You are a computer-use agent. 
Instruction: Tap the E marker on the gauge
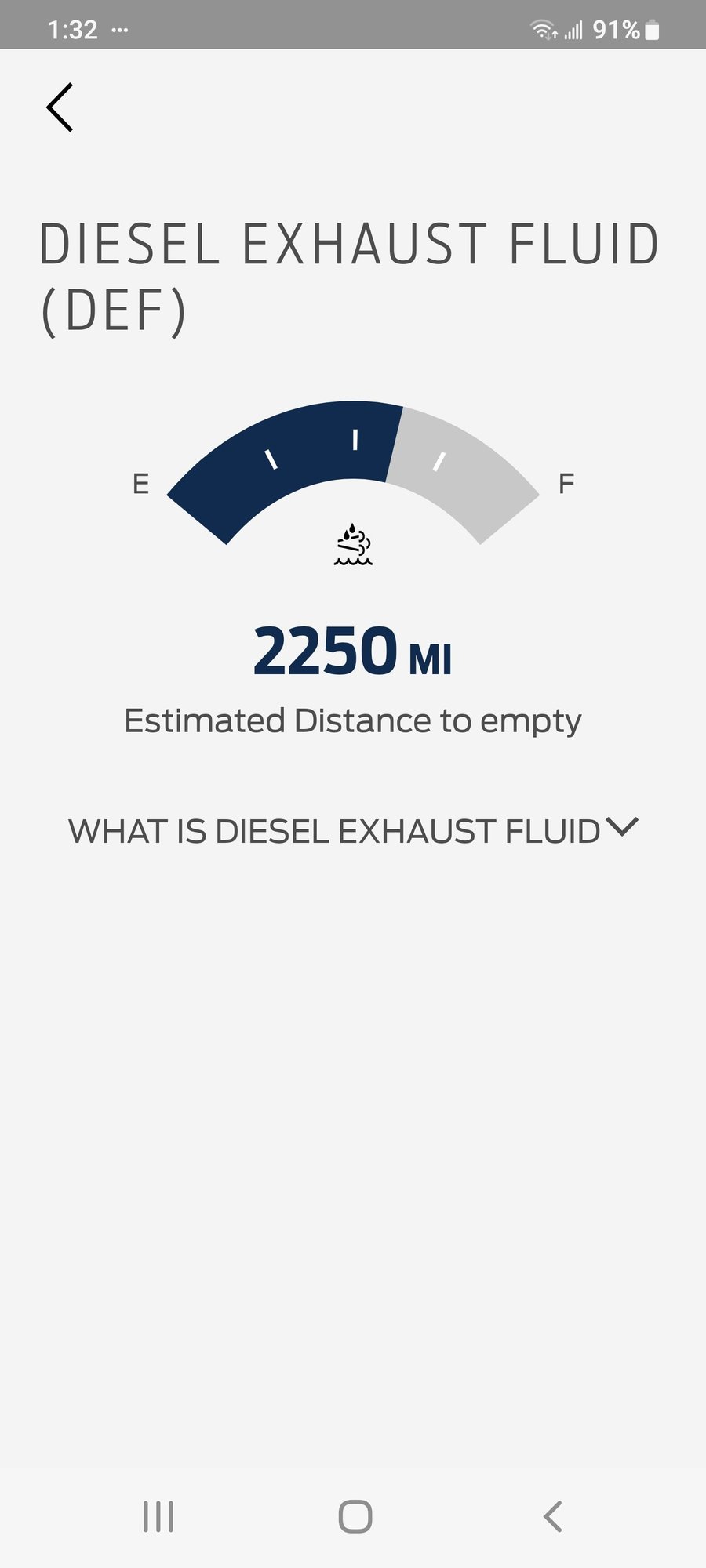142,483
